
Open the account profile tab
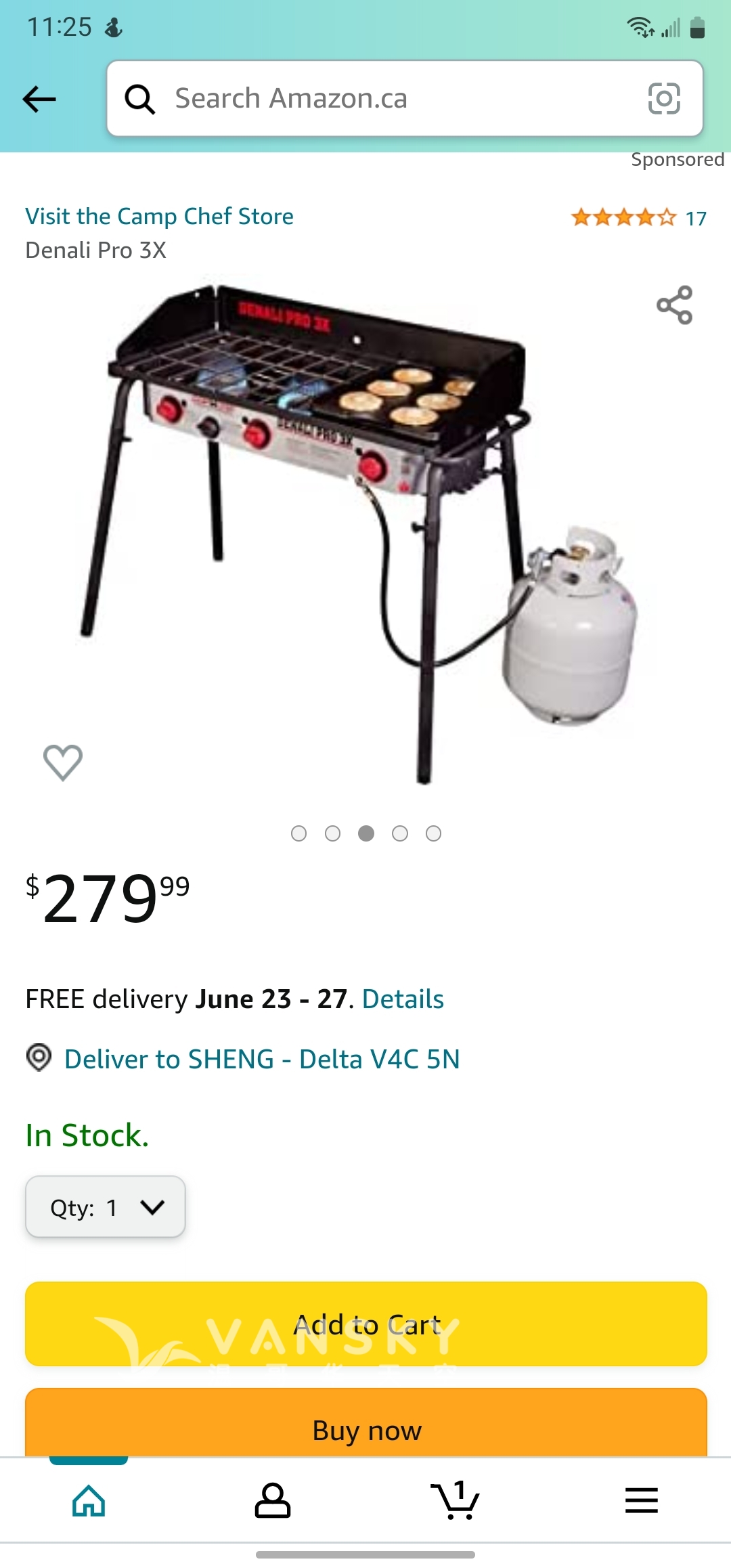pos(272,1500)
